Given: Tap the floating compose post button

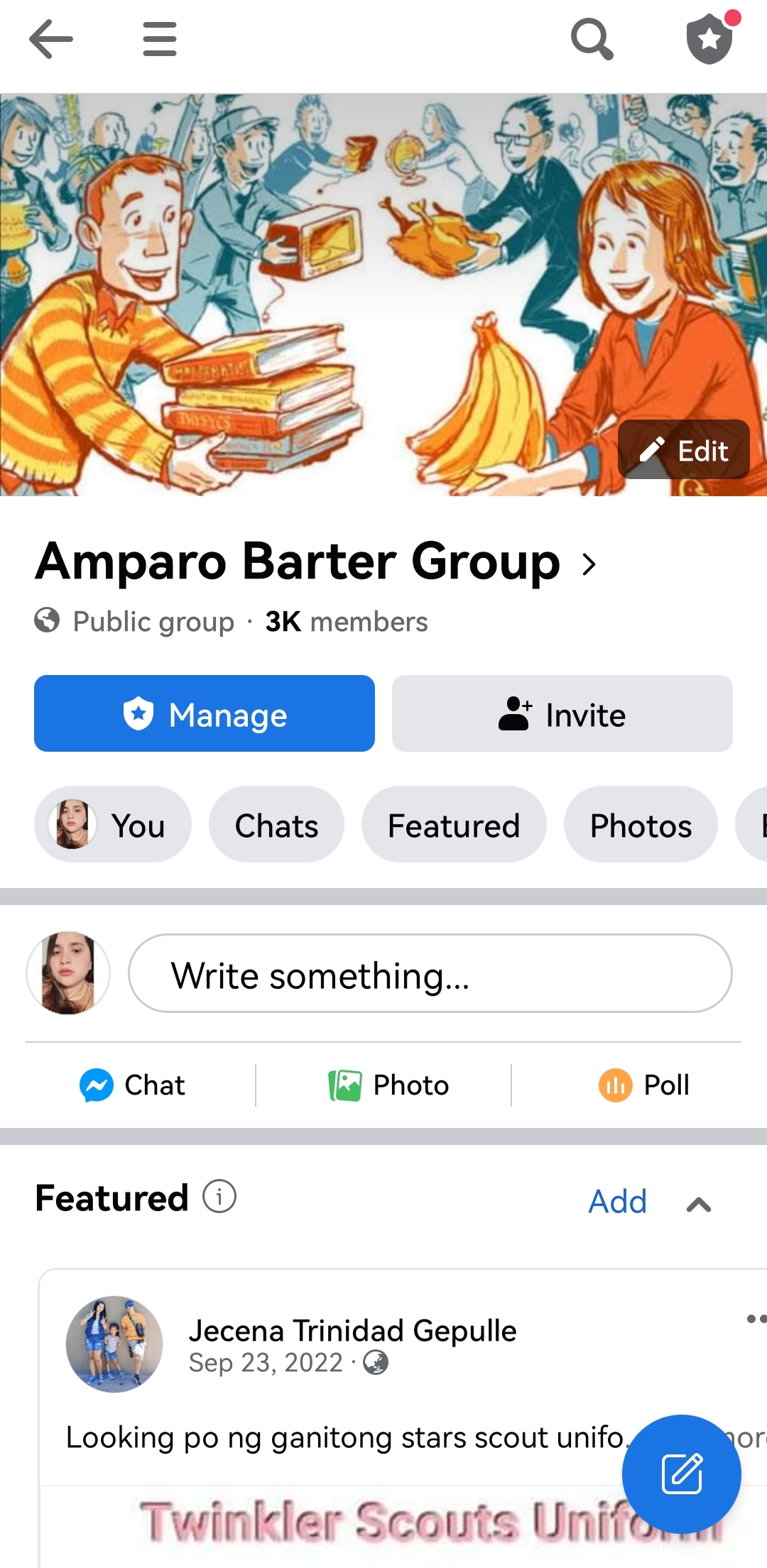Looking at the screenshot, I should coord(681,1474).
